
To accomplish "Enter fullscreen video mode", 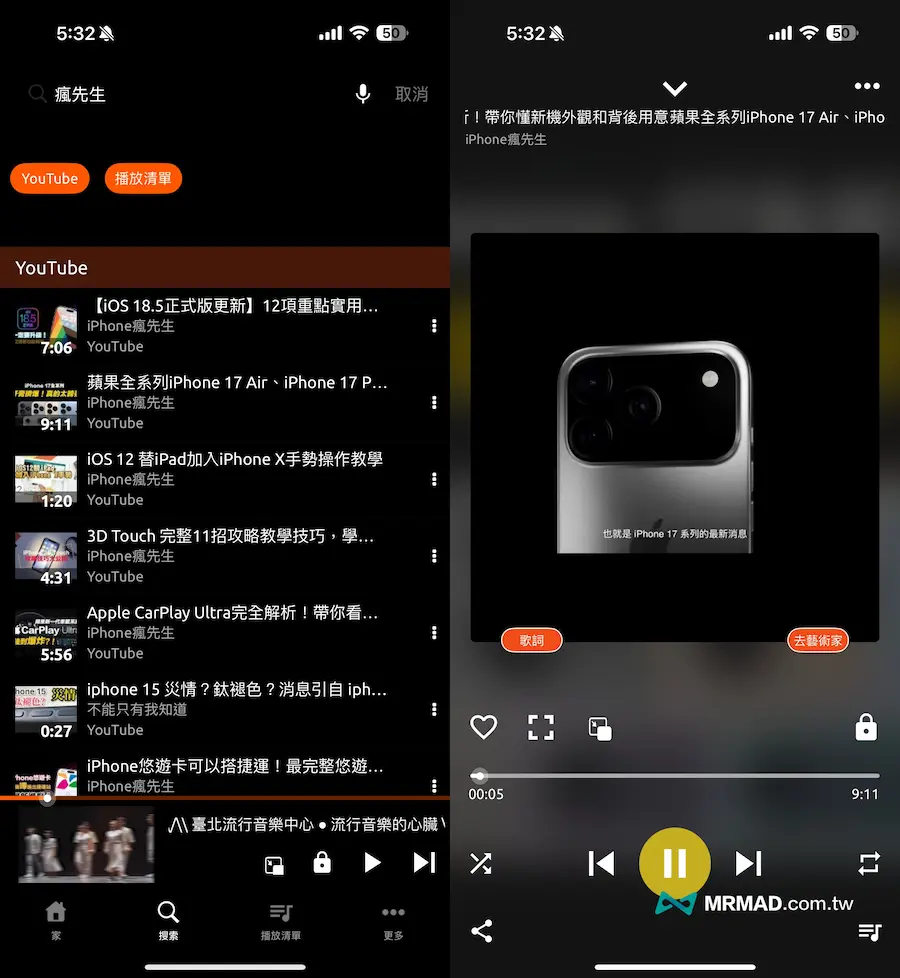I will (541, 727).
